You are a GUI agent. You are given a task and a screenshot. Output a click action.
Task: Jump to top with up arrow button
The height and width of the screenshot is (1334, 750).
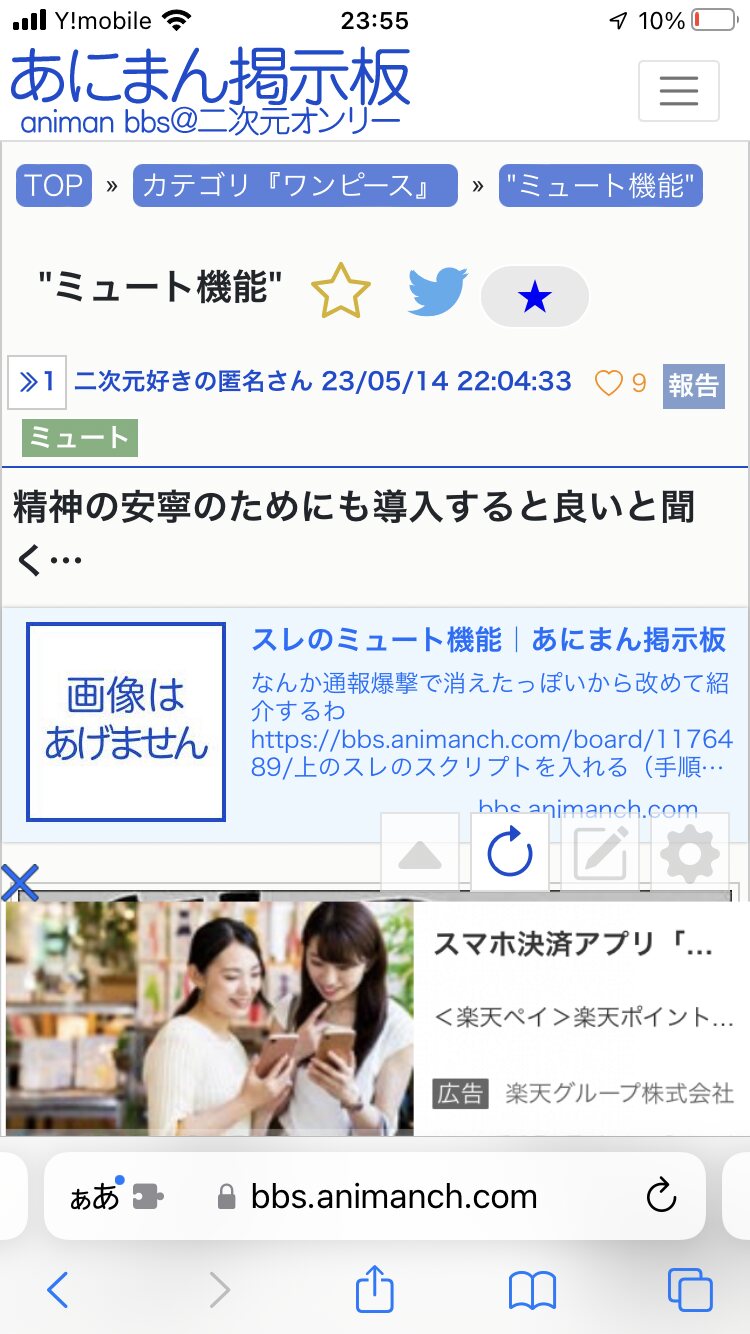pyautogui.click(x=420, y=855)
